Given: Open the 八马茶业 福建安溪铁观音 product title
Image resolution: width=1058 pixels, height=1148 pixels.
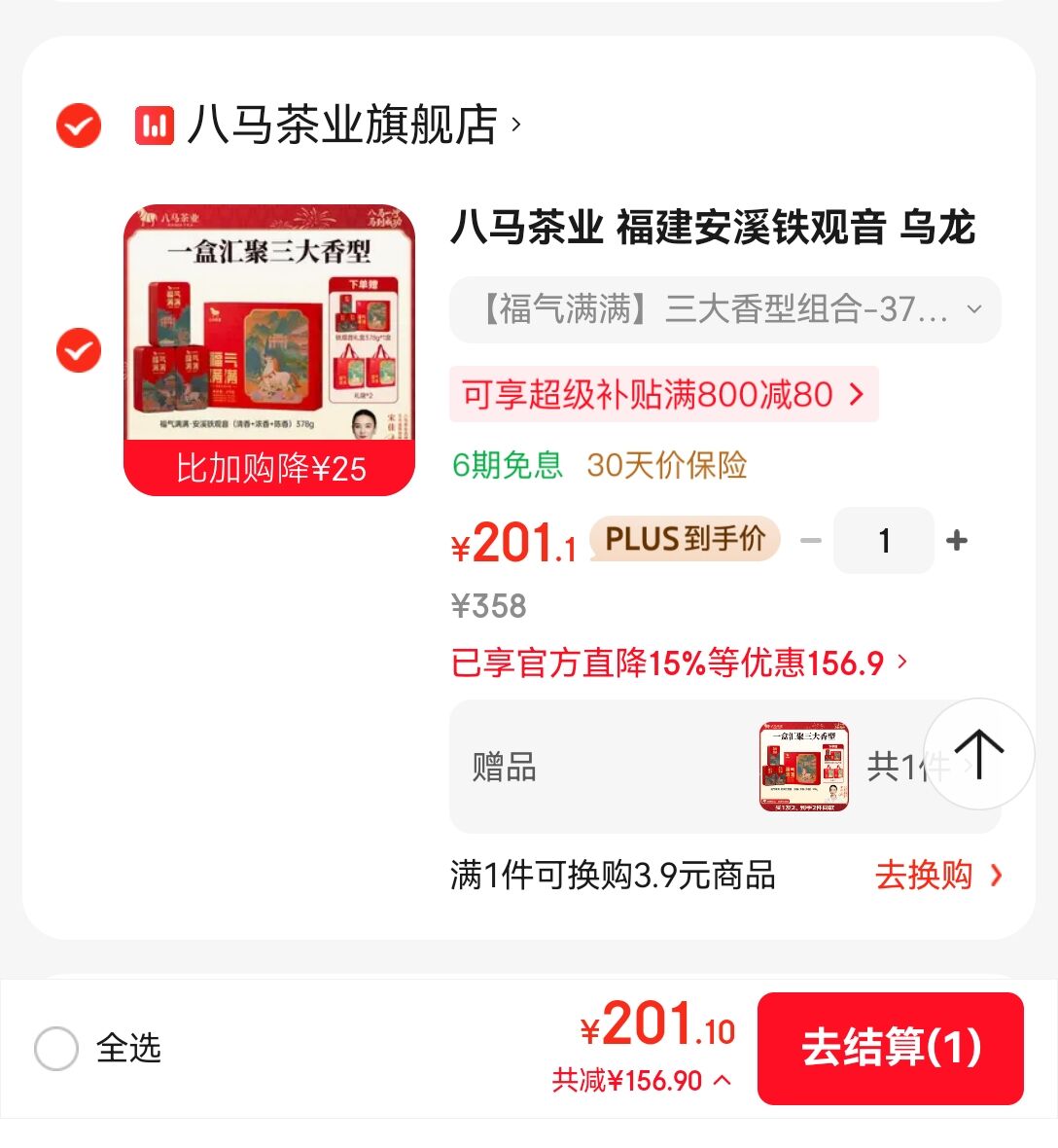Looking at the screenshot, I should click(x=713, y=227).
